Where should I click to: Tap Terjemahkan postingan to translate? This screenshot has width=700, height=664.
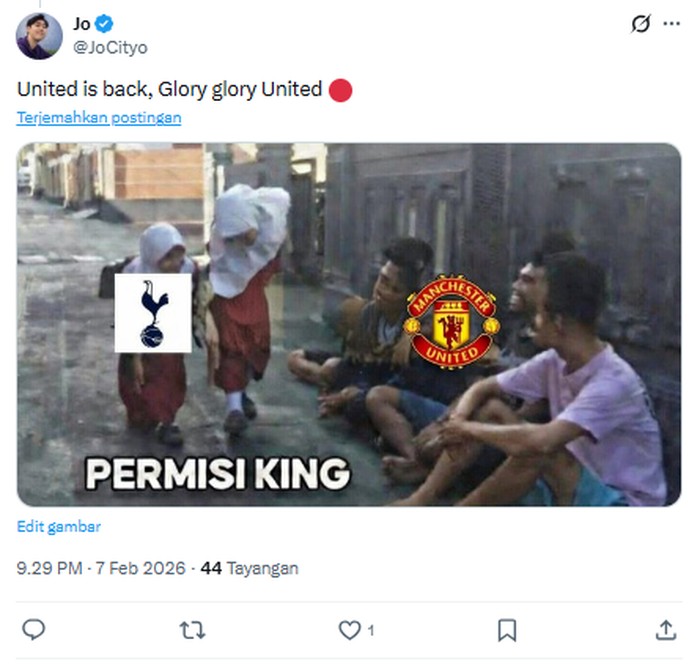point(99,117)
